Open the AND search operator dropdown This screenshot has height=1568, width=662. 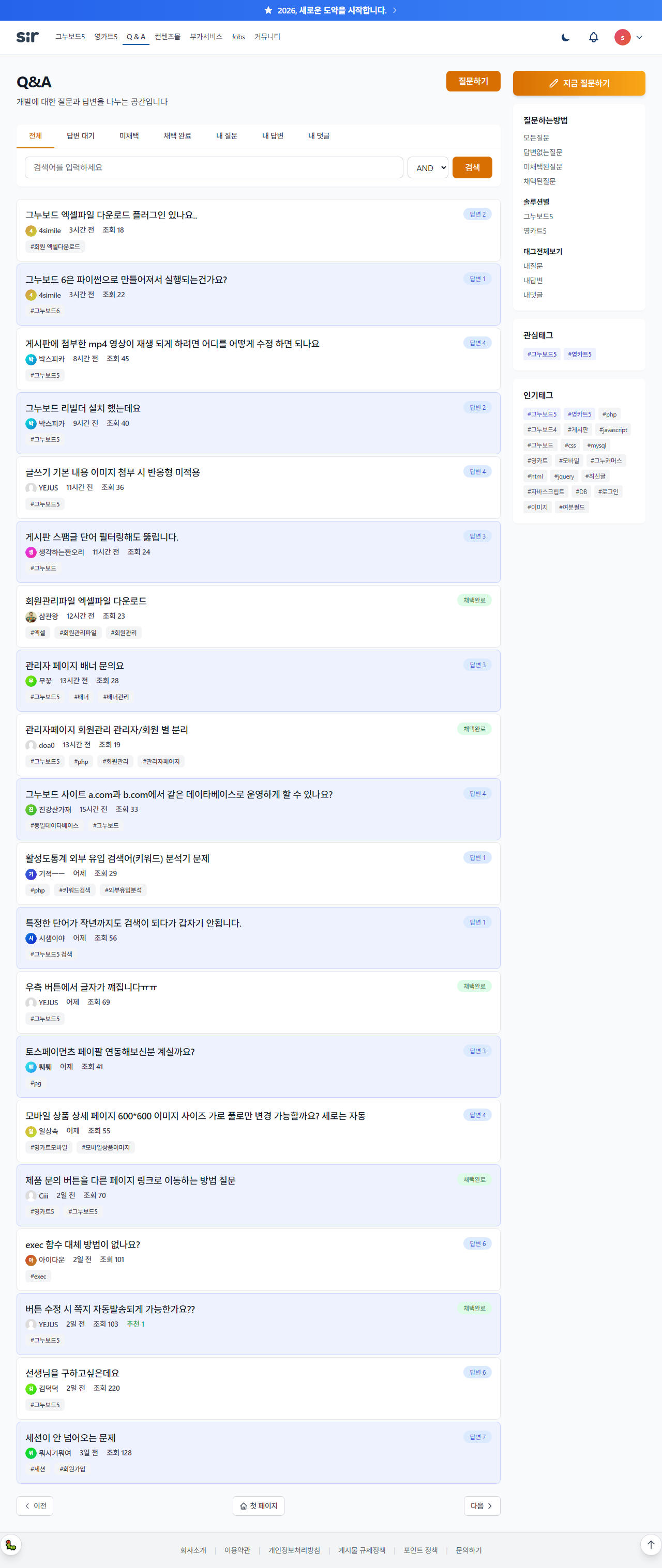click(428, 168)
